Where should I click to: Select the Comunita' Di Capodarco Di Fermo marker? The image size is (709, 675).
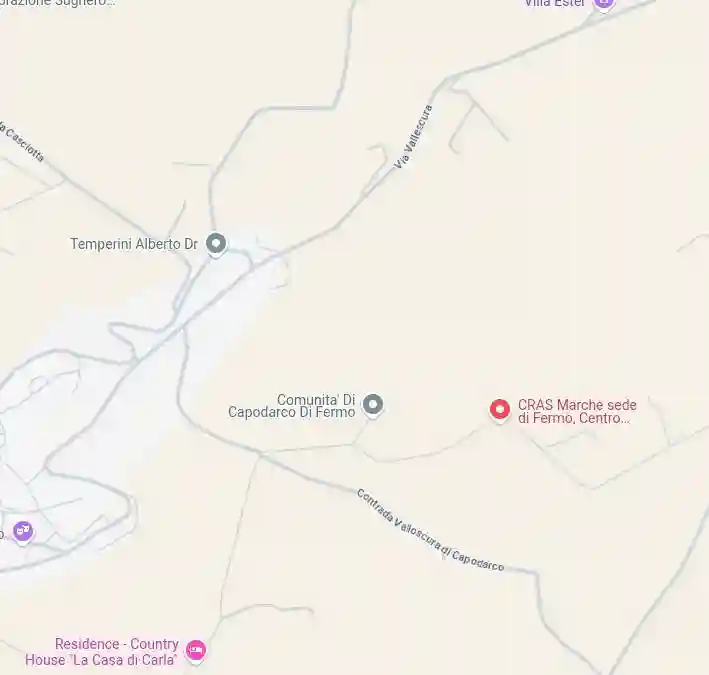[x=373, y=404]
